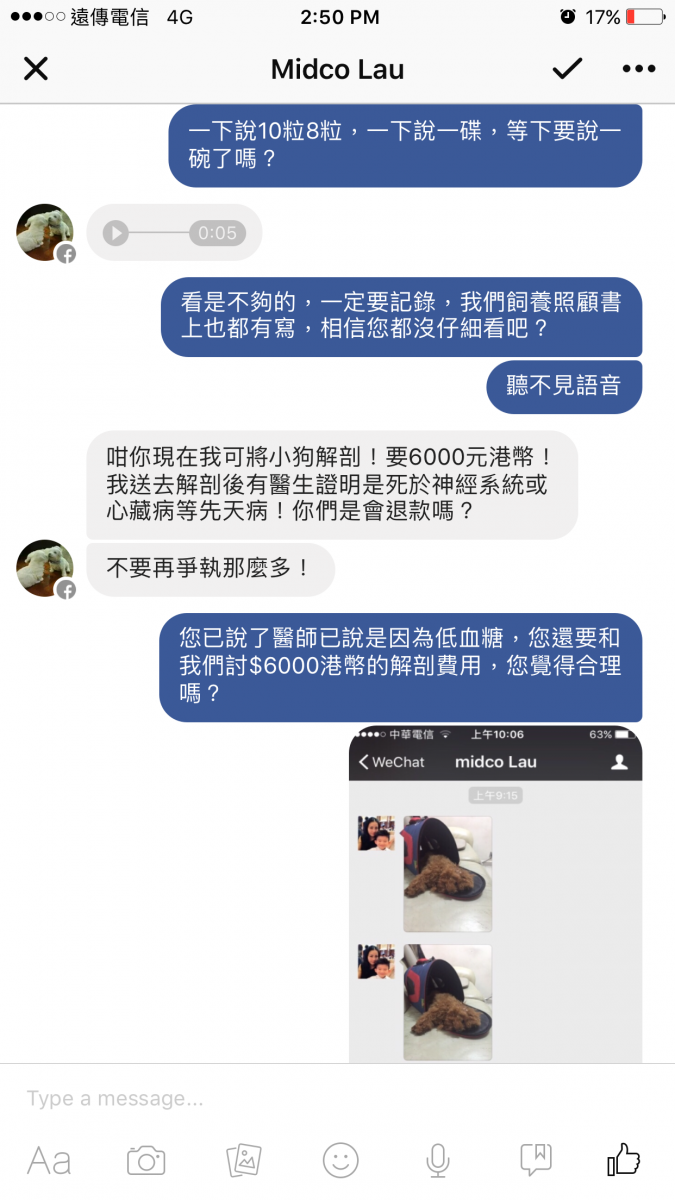Open the photo gallery picker
The width and height of the screenshot is (675, 1200).
pyautogui.click(x=244, y=1160)
